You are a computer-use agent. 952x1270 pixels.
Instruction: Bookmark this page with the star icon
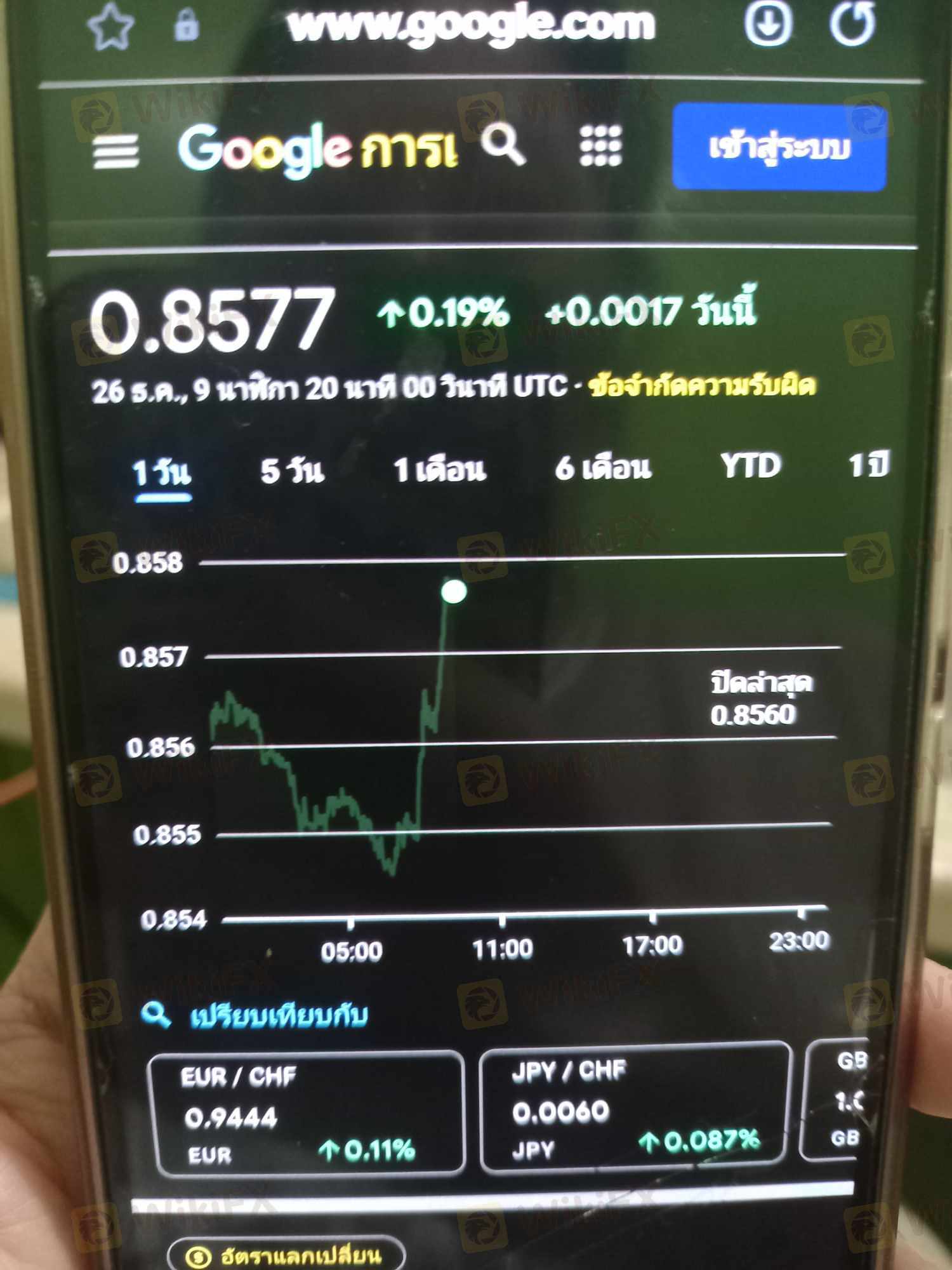point(111,27)
